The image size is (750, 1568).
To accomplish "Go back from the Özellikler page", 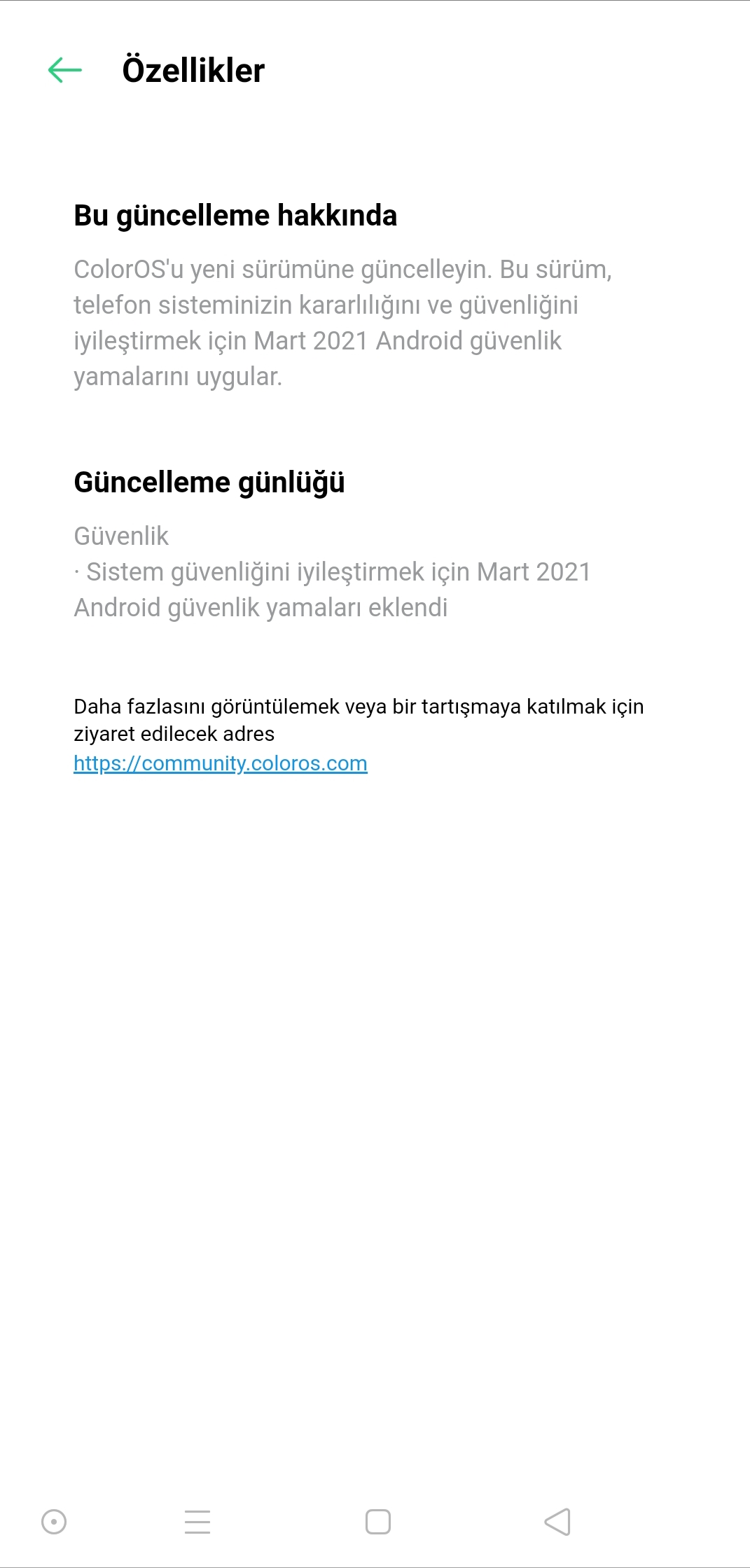I will tap(65, 70).
